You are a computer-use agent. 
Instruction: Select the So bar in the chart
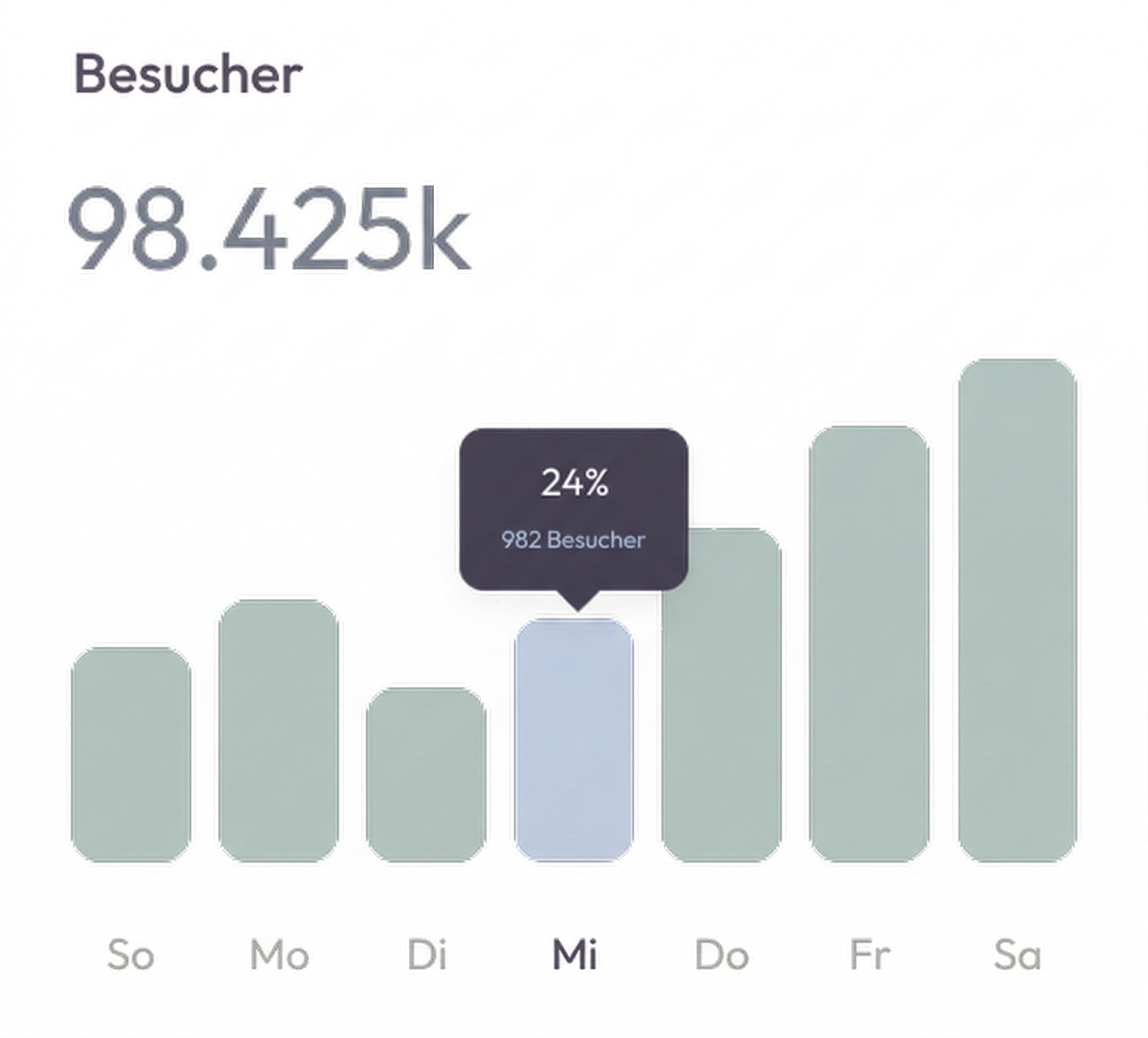130,754
